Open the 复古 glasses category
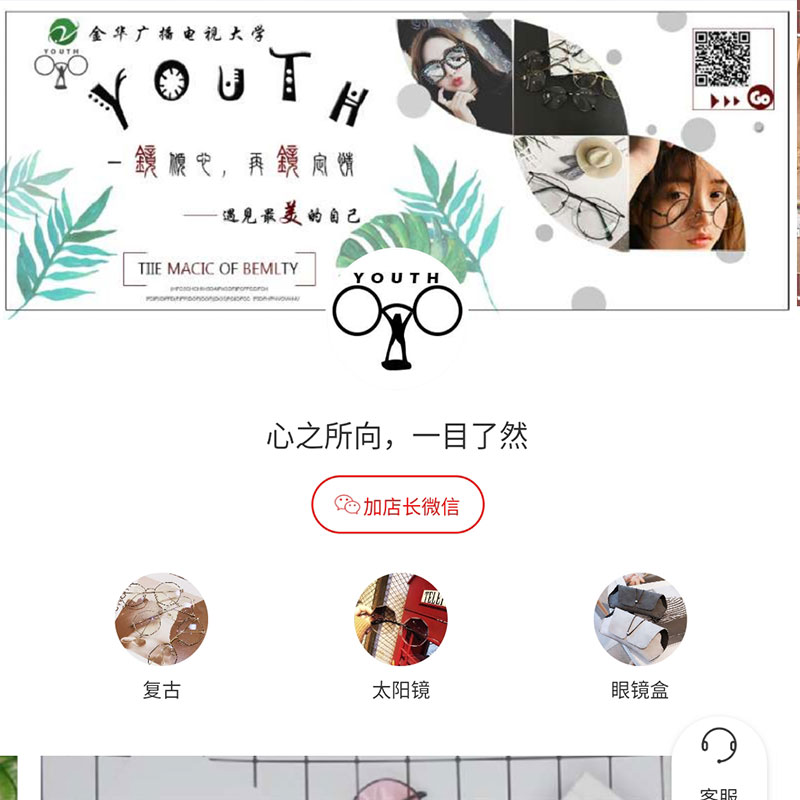The width and height of the screenshot is (800, 800). 161,620
